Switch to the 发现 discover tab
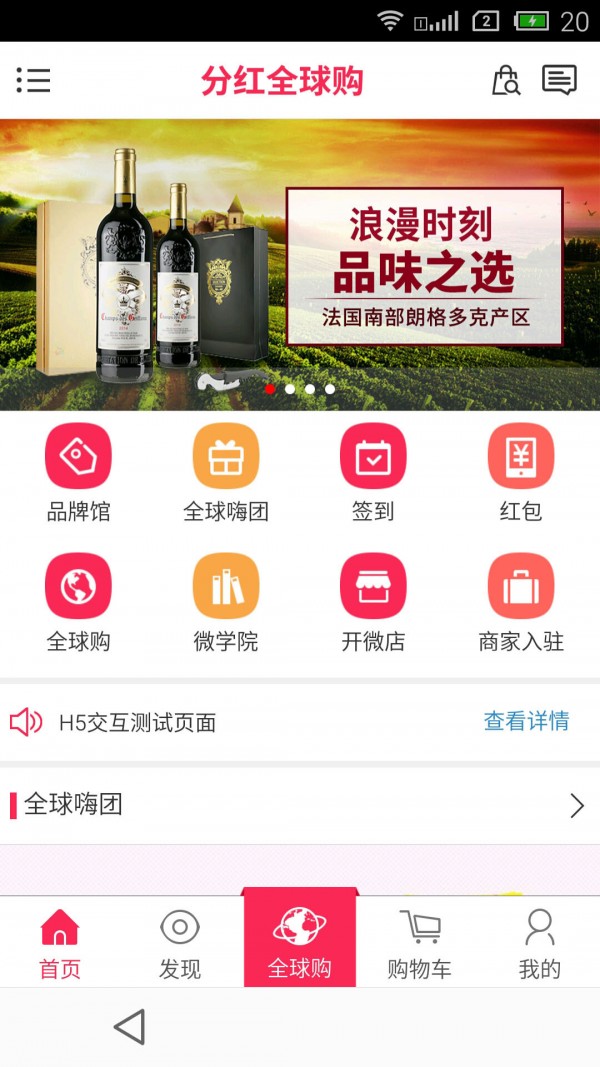The image size is (600, 1067). click(180, 943)
